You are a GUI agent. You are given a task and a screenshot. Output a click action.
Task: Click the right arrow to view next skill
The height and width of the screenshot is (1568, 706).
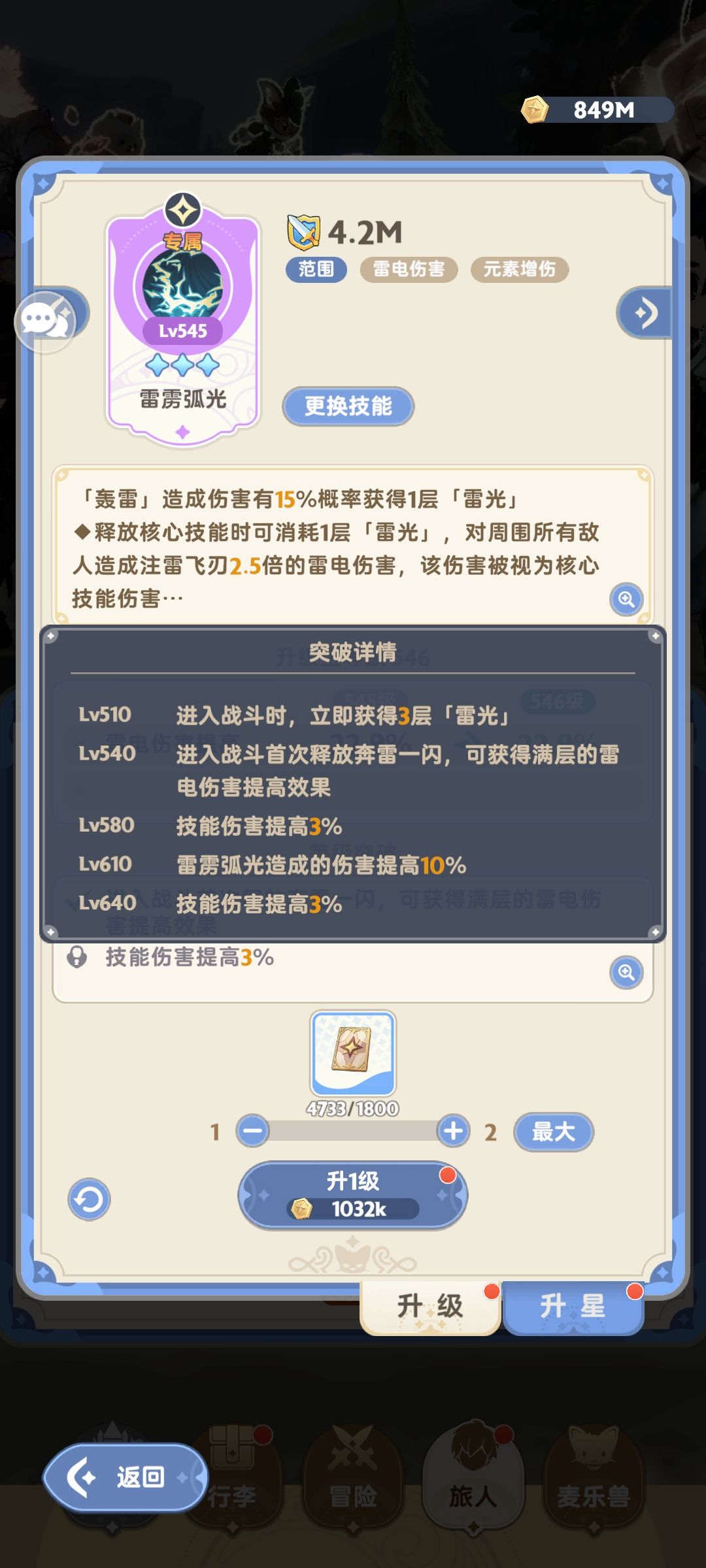point(643,313)
